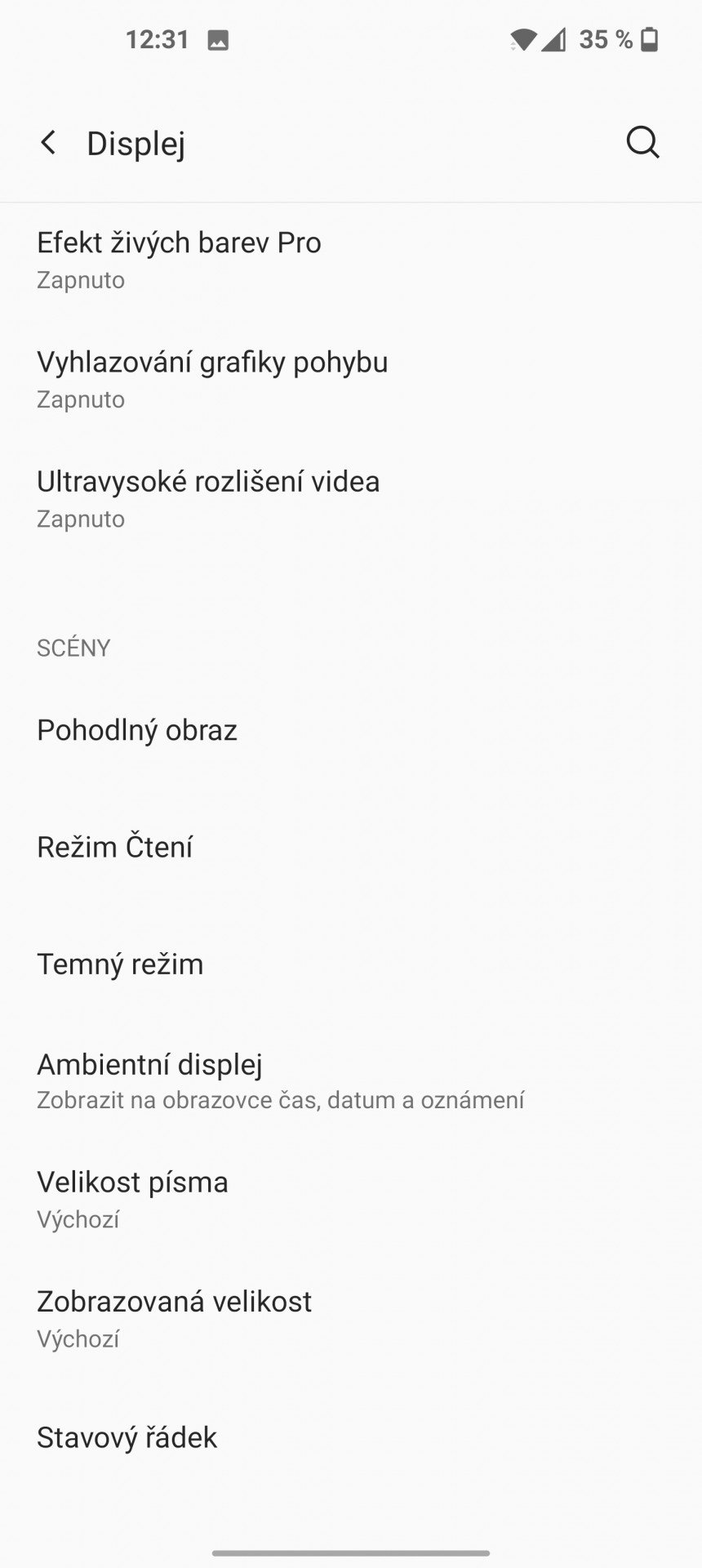This screenshot has height=1568, width=702.
Task: Open Zobrazovaná velikost
Action: 351,1319
